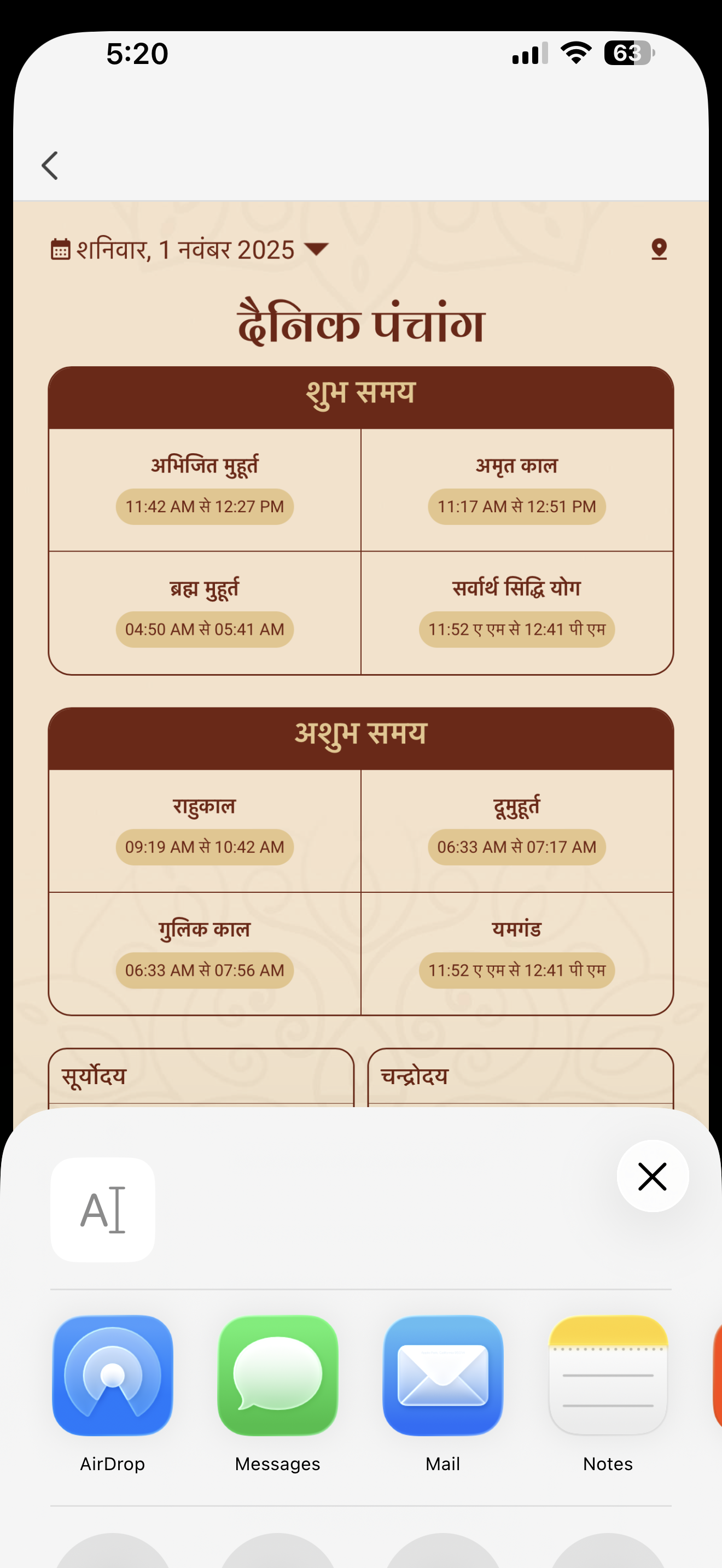Viewport: 722px width, 1568px height.
Task: Open the date picker for शनिवार, 1 नवंबर 2025
Action: [x=189, y=249]
